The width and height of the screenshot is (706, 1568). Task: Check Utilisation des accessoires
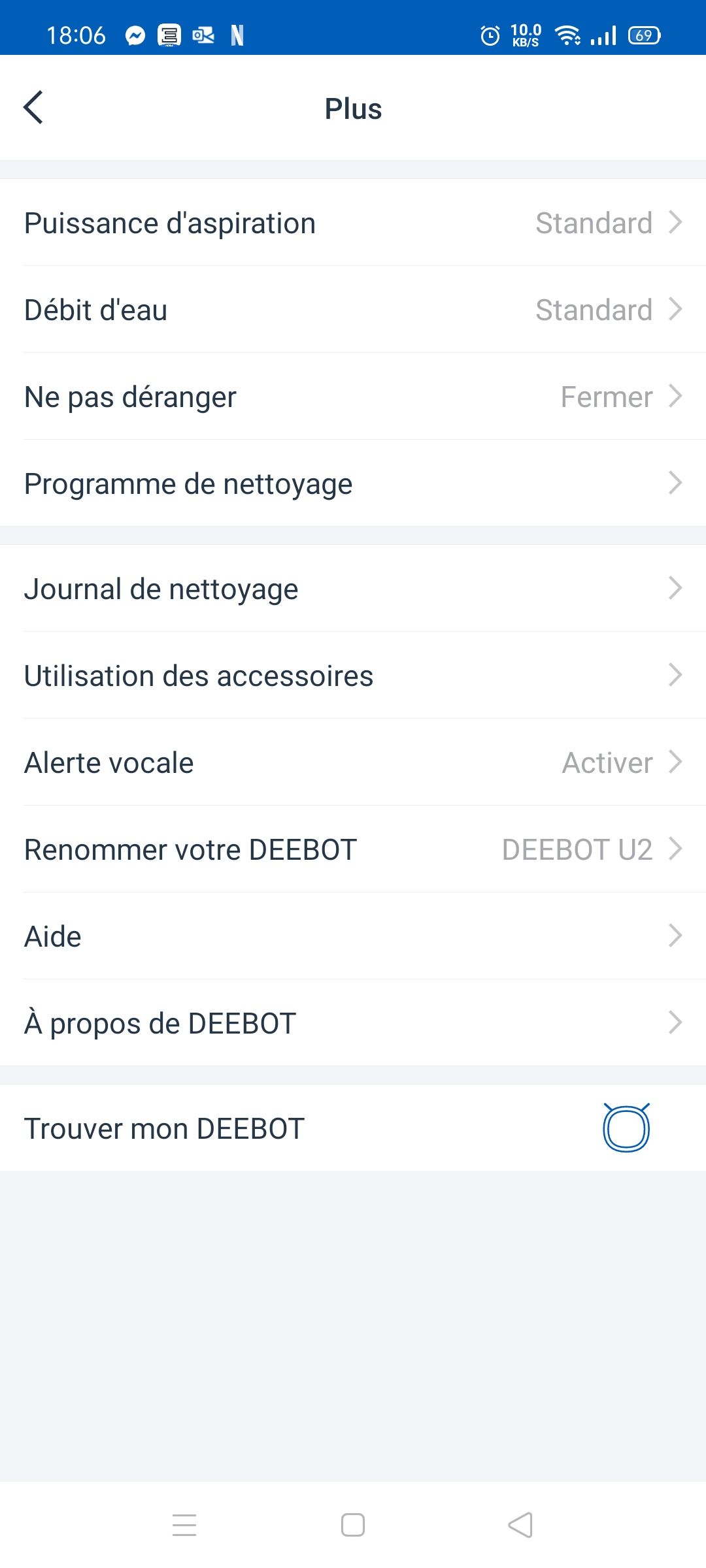pos(353,676)
